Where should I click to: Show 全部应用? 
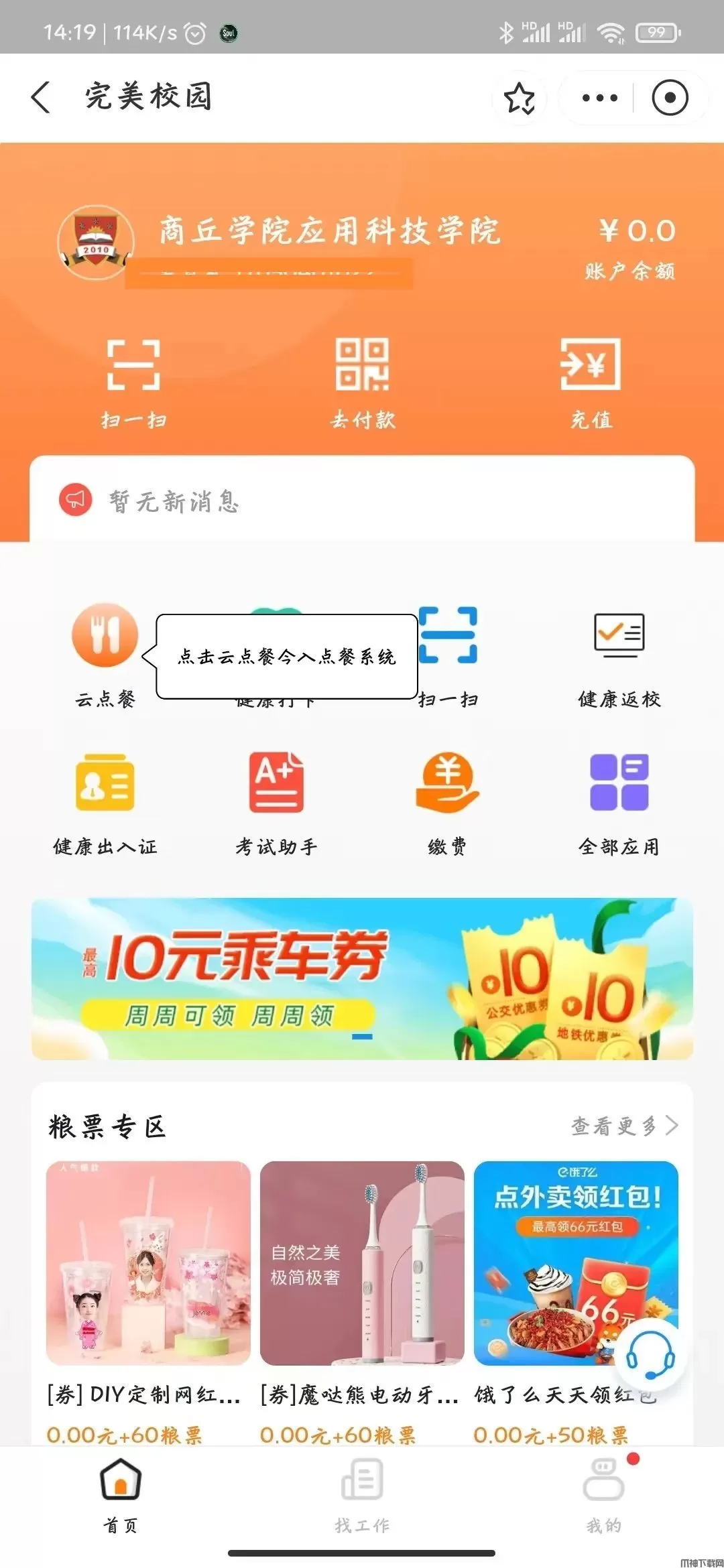click(x=619, y=801)
